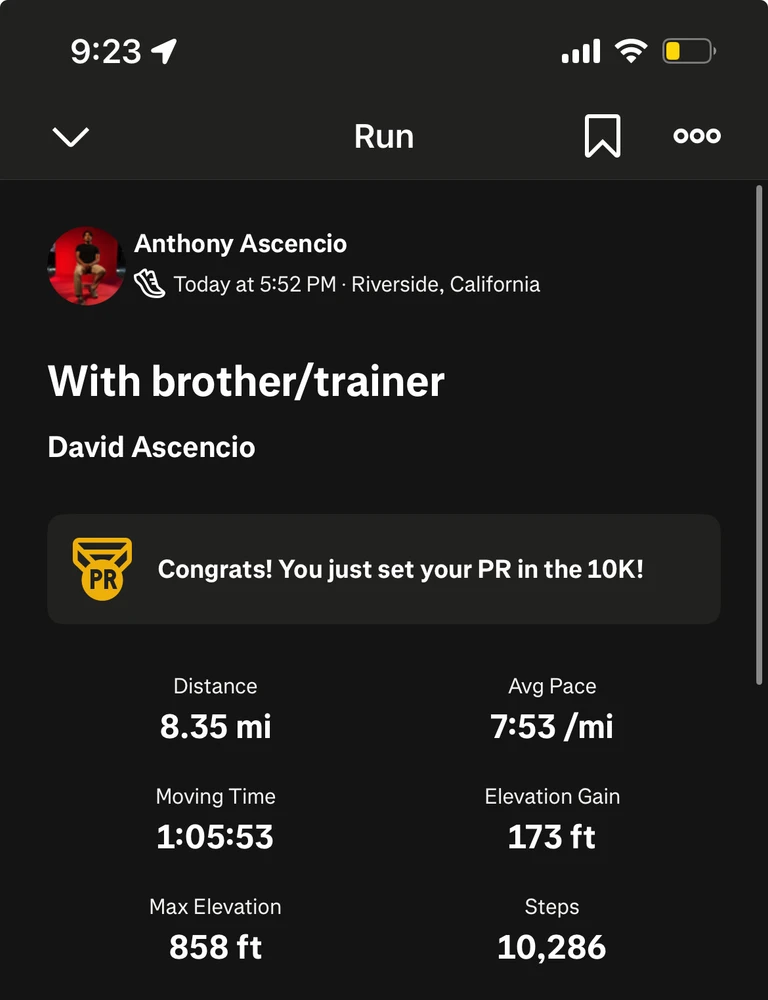Collapse the run details with the down chevron
The width and height of the screenshot is (768, 1000).
point(71,137)
